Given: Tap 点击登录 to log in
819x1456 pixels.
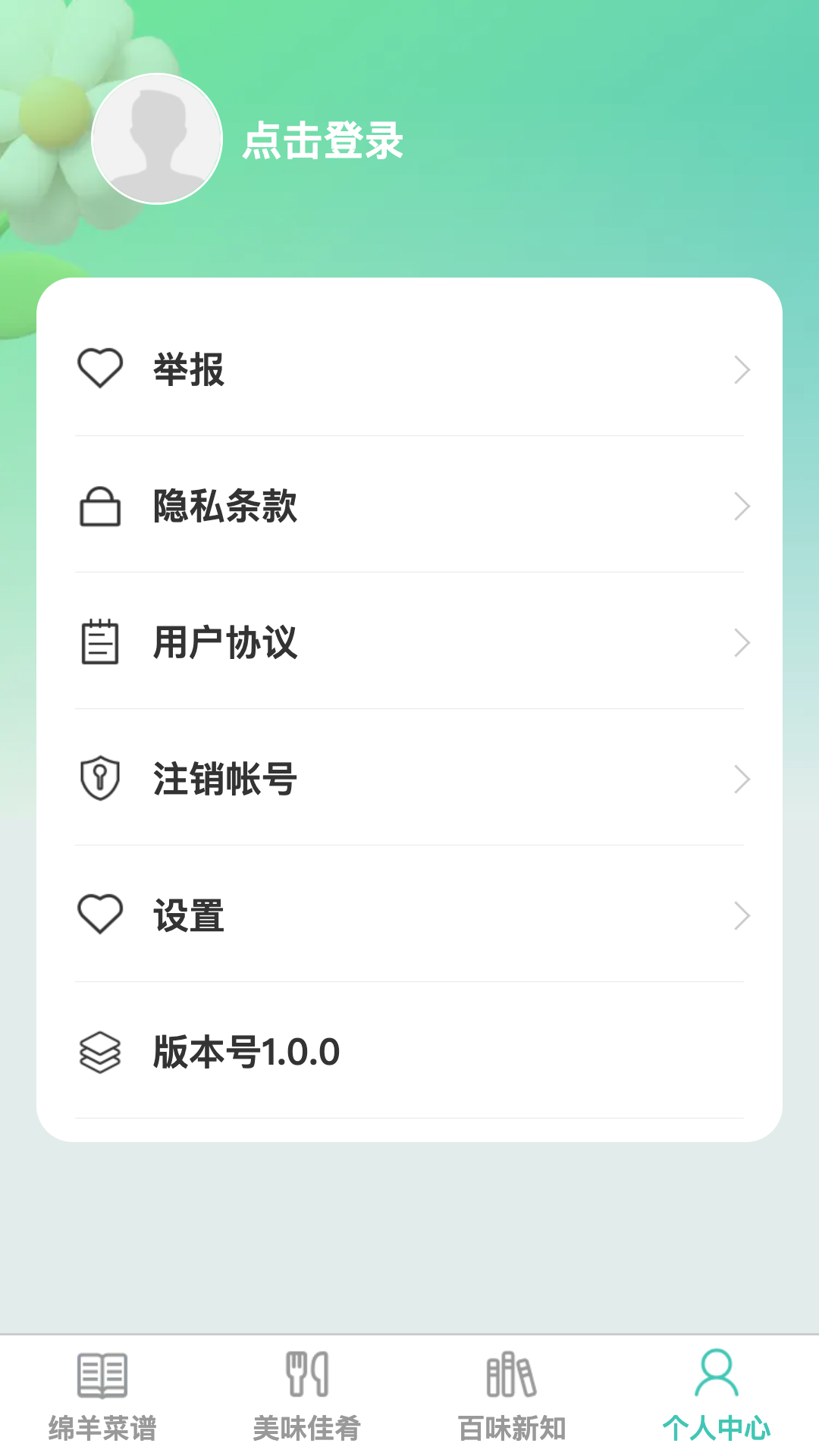Looking at the screenshot, I should pyautogui.click(x=322, y=141).
